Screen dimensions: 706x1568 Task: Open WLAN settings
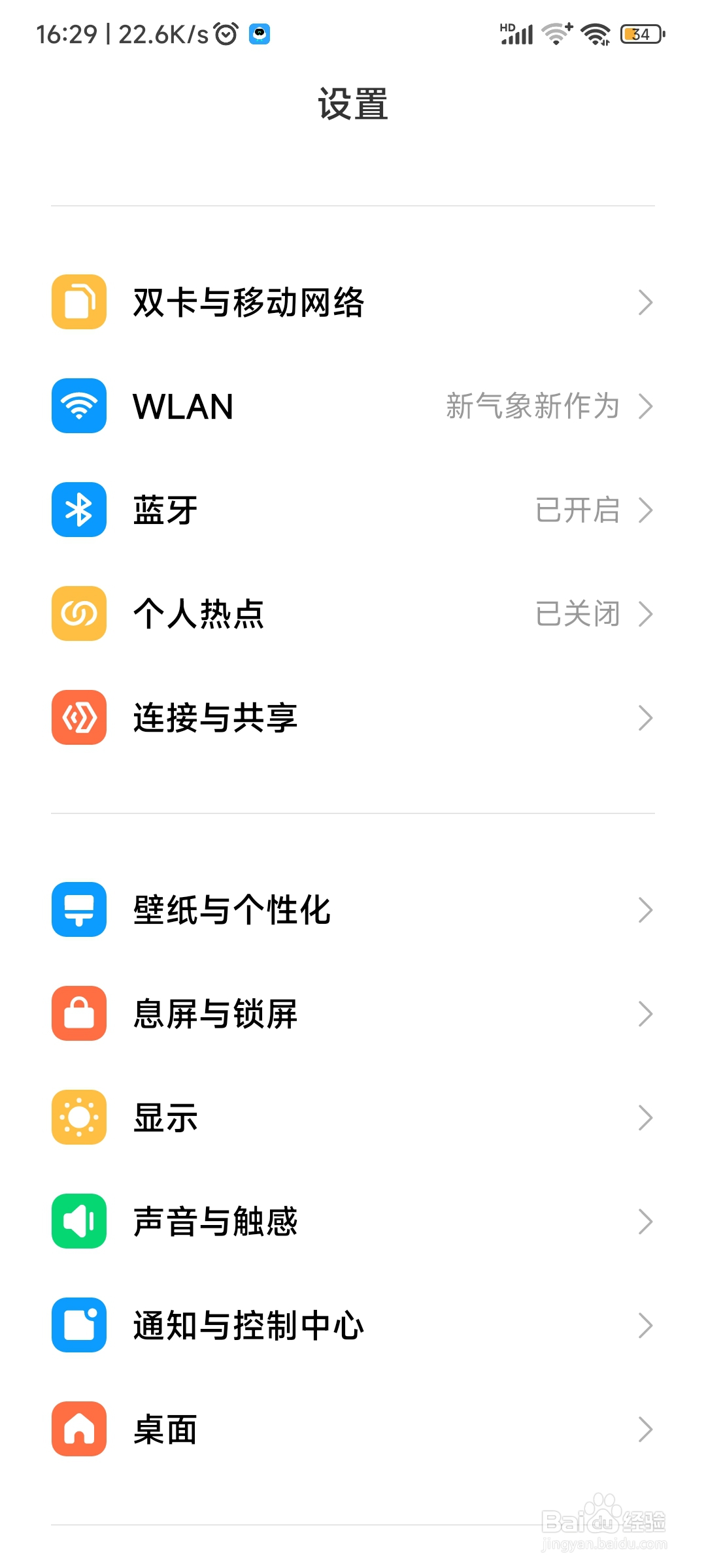(x=353, y=406)
